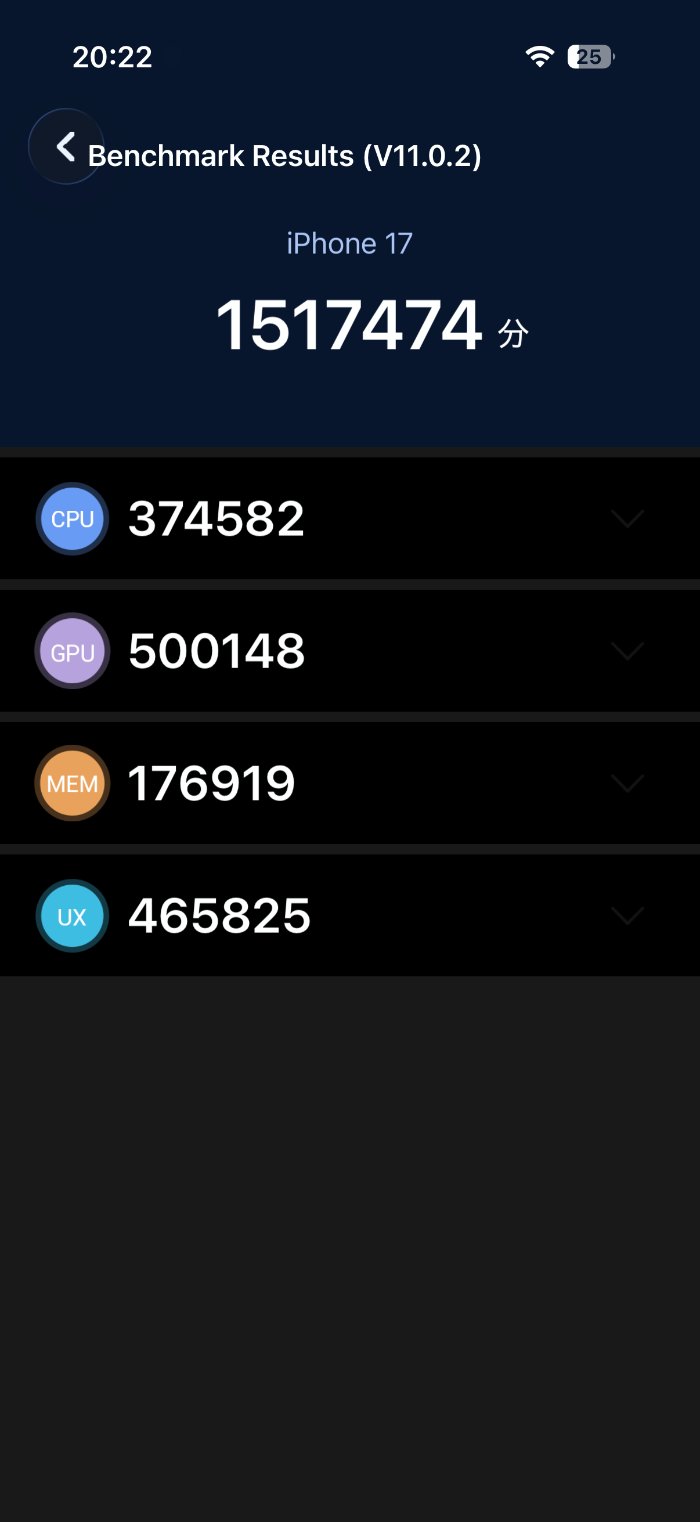Go back from Benchmark Results
This screenshot has height=1522, width=700.
(x=66, y=147)
